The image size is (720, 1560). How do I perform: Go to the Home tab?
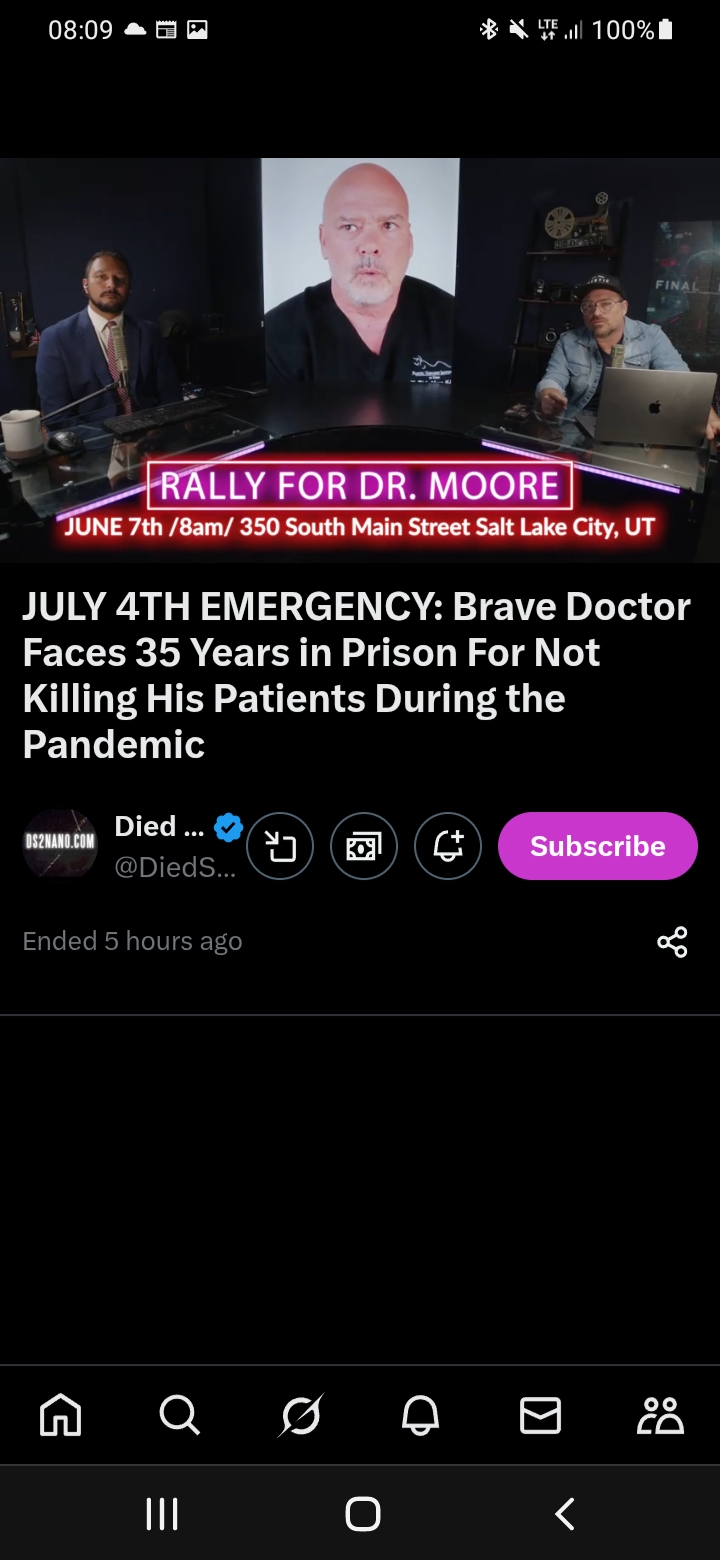pyautogui.click(x=60, y=1415)
